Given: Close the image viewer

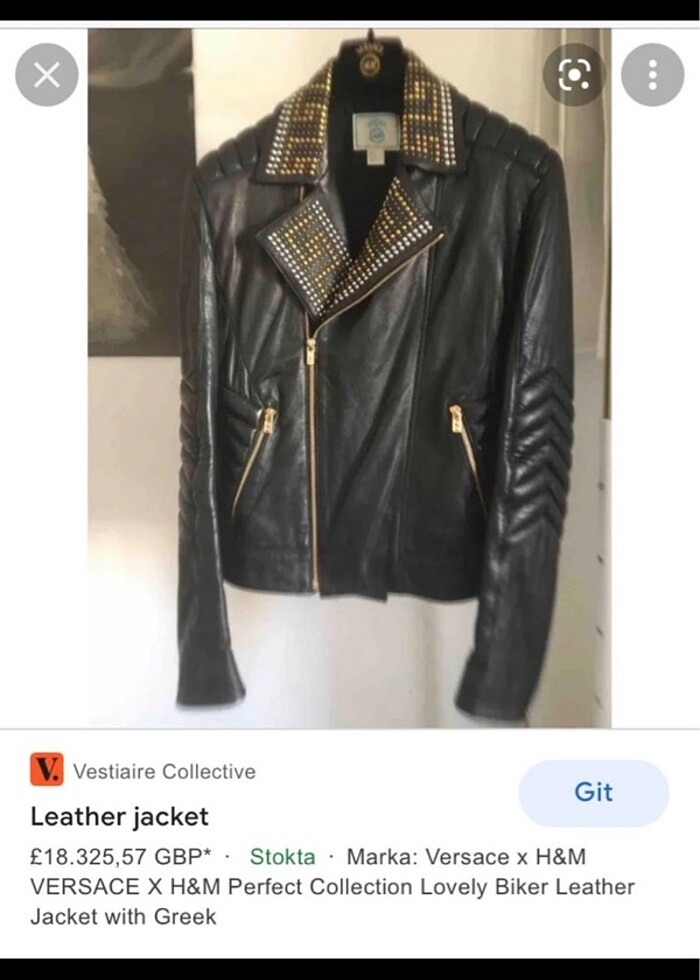Looking at the screenshot, I should (47, 75).
